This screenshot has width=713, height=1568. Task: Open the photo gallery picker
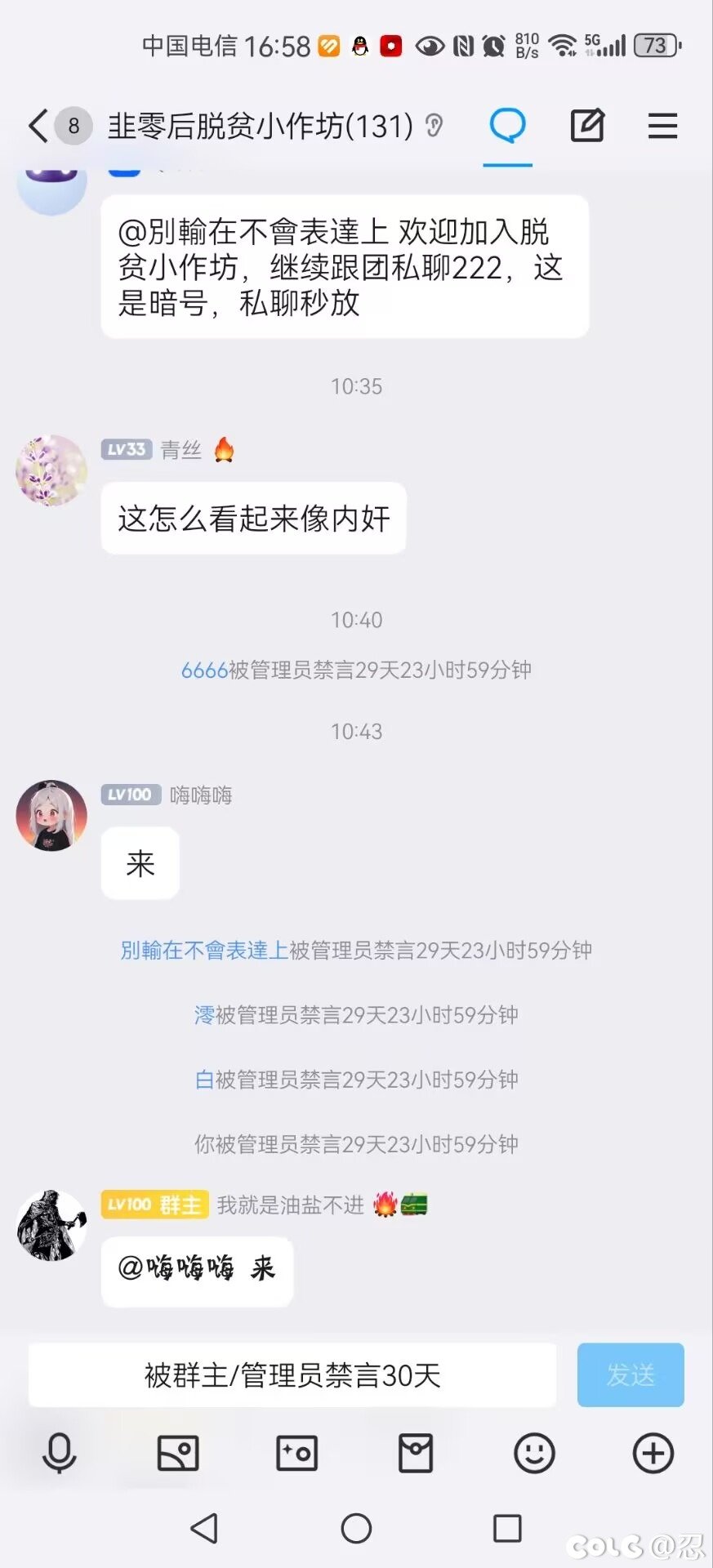[178, 1454]
